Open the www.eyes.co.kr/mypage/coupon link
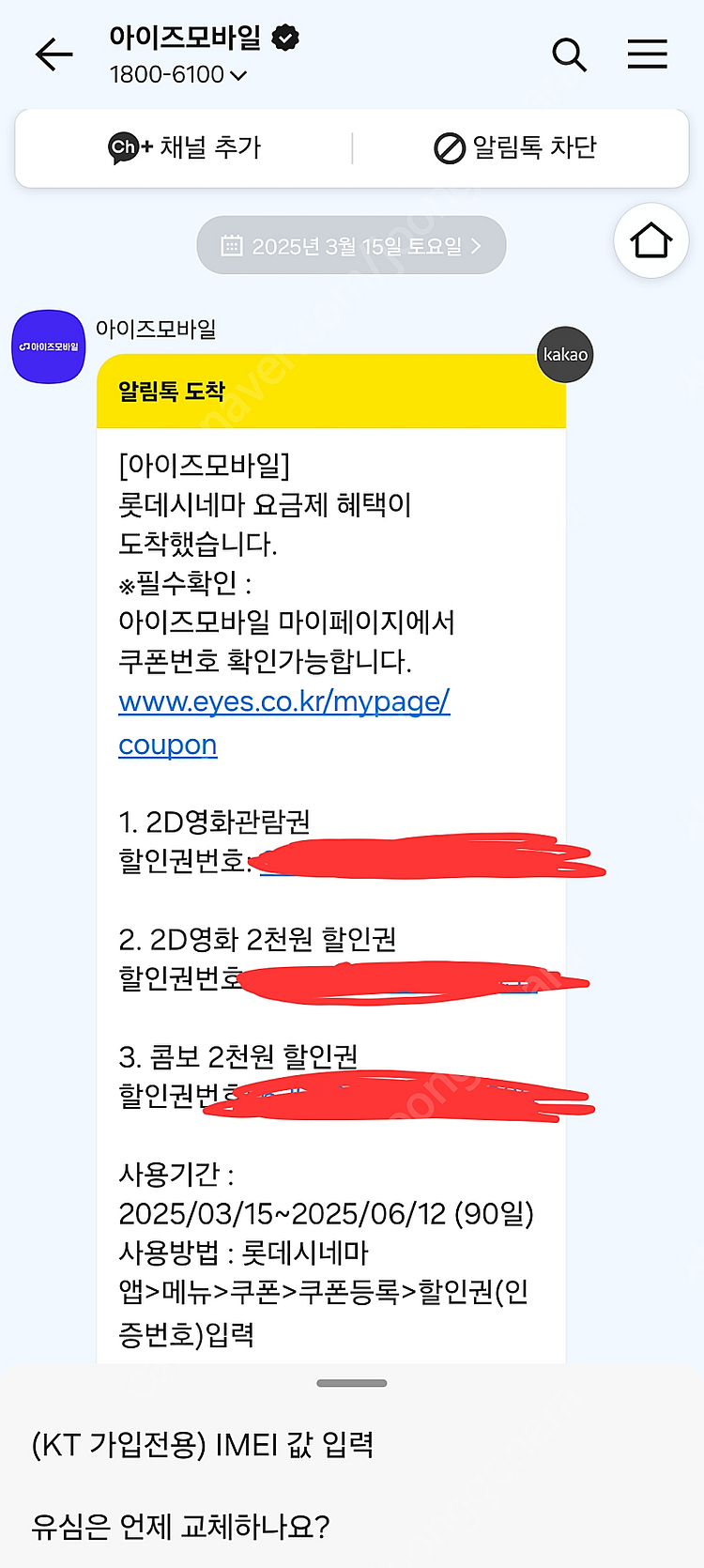This screenshot has width=704, height=1568. [283, 721]
